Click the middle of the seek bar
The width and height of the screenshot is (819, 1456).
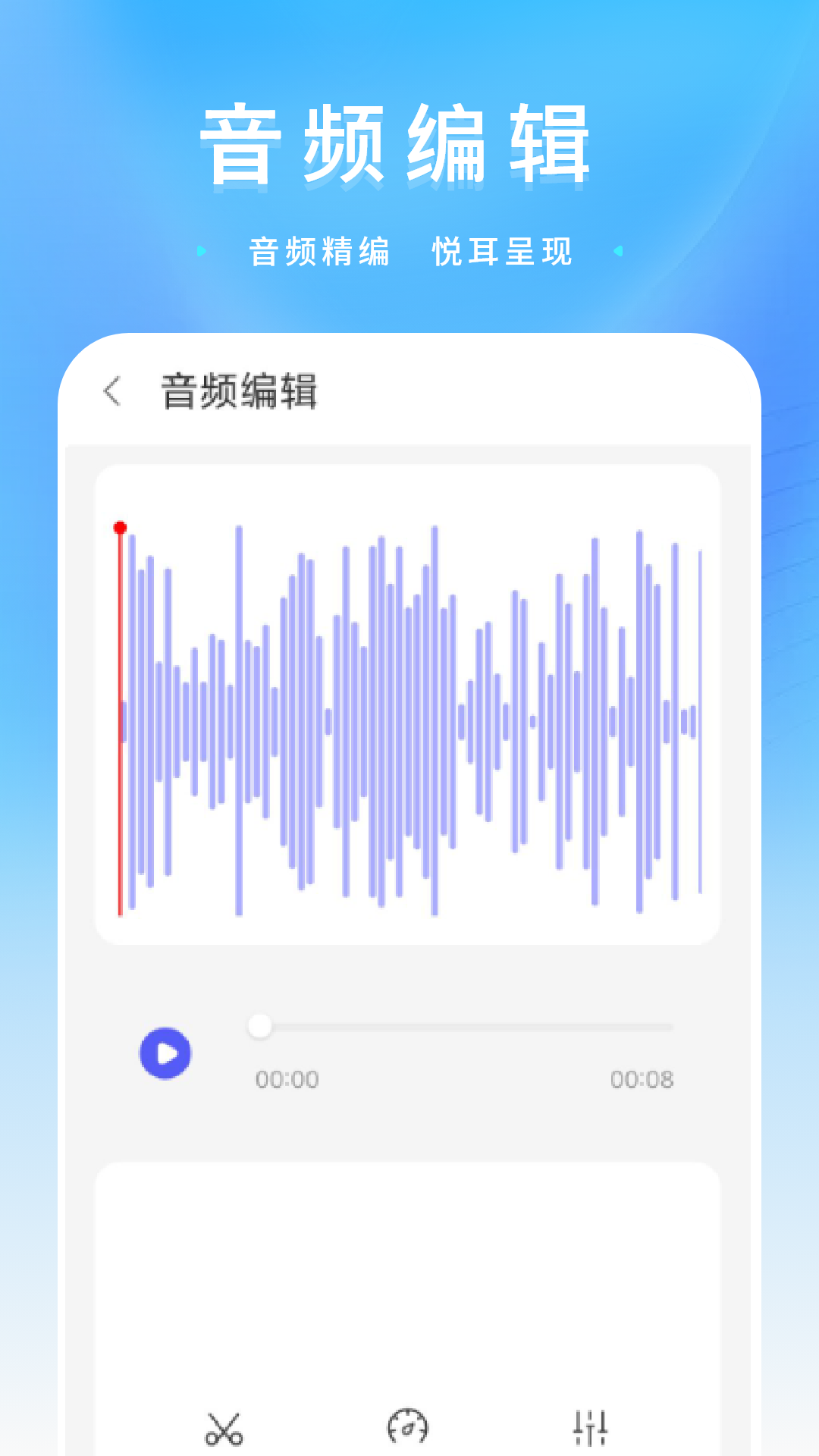pyautogui.click(x=463, y=1025)
